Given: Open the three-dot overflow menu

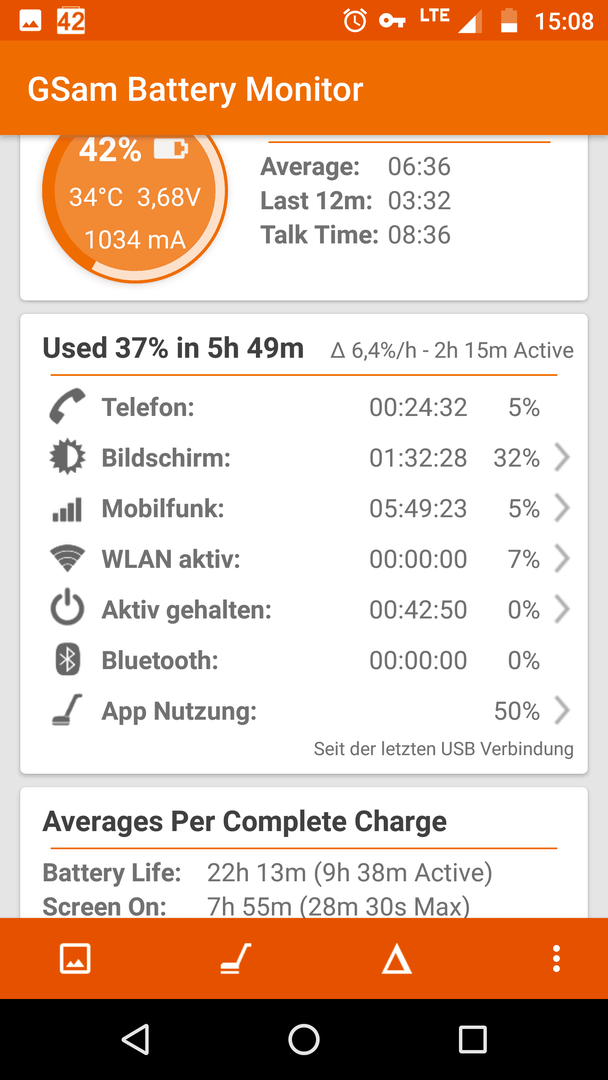Looking at the screenshot, I should click(x=556, y=958).
